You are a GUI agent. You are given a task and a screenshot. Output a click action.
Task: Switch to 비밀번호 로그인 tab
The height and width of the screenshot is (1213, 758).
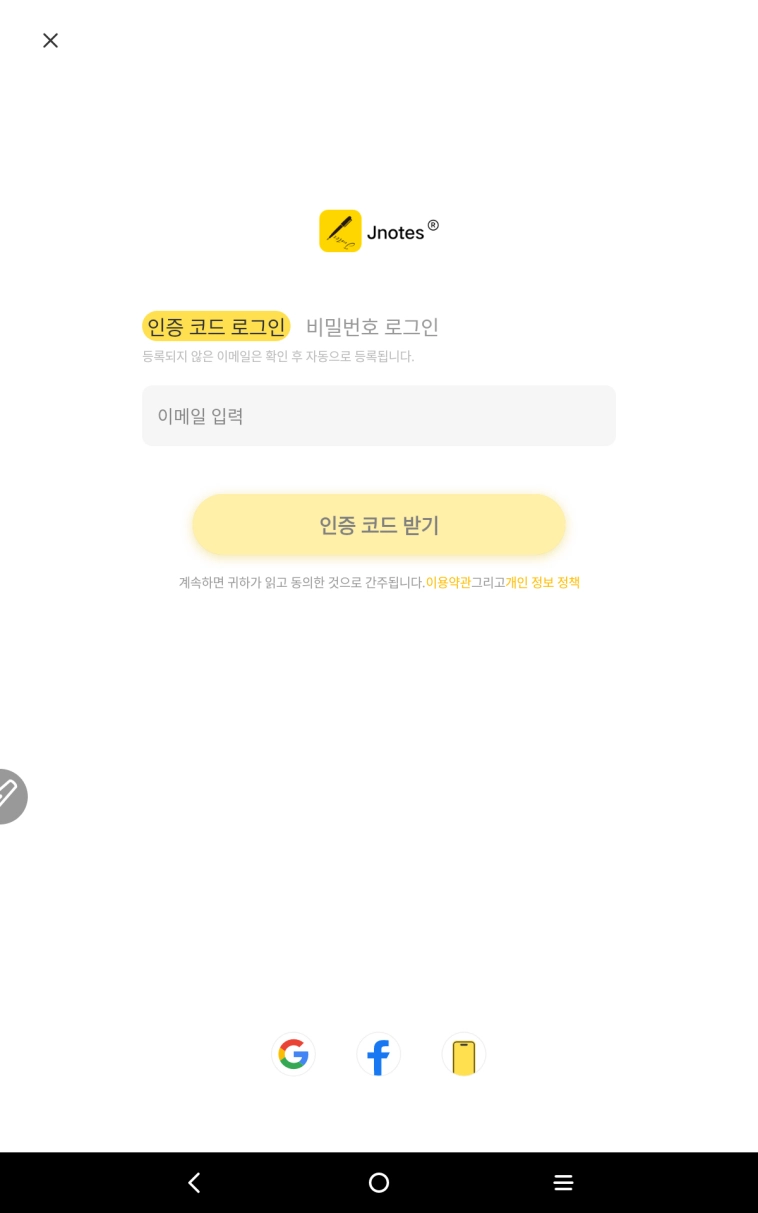tap(372, 327)
